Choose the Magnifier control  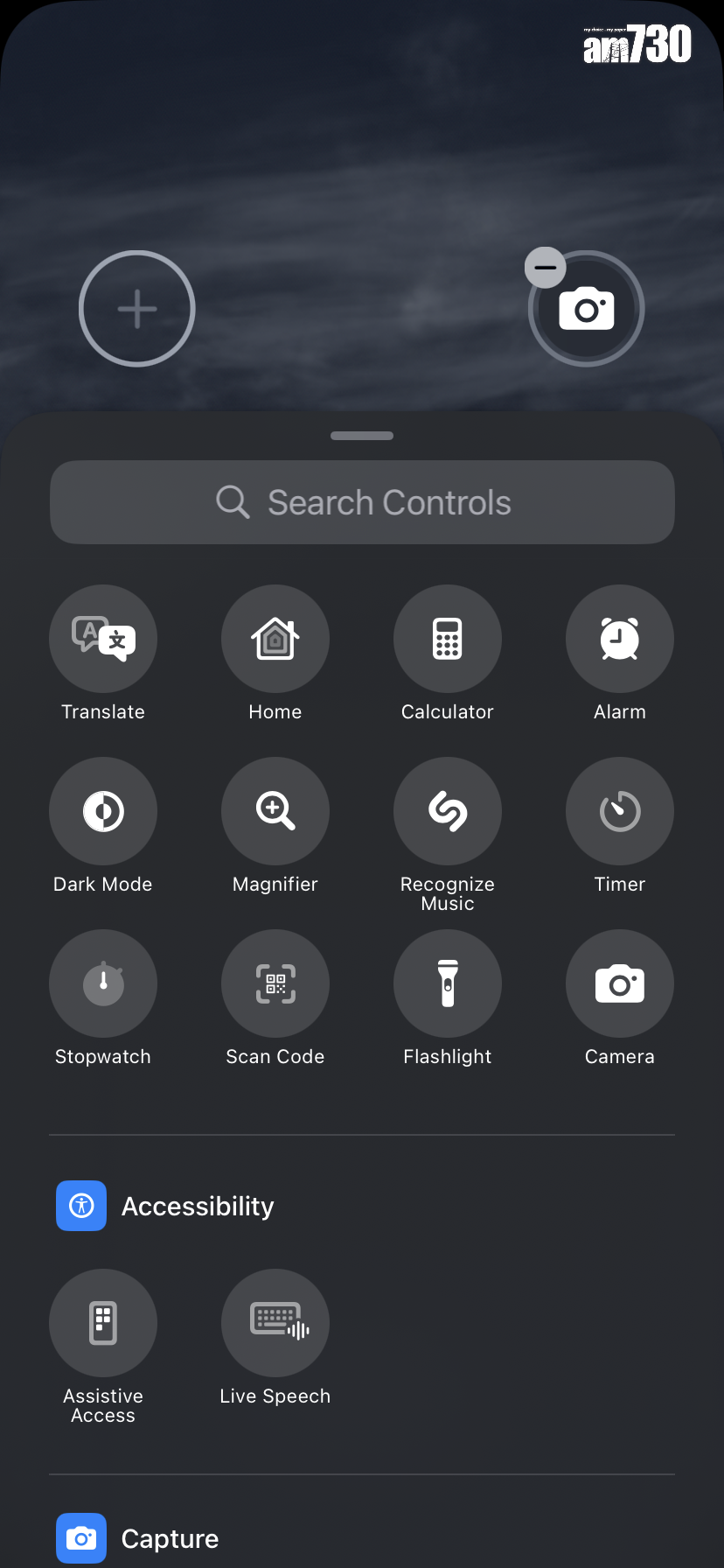pos(275,811)
